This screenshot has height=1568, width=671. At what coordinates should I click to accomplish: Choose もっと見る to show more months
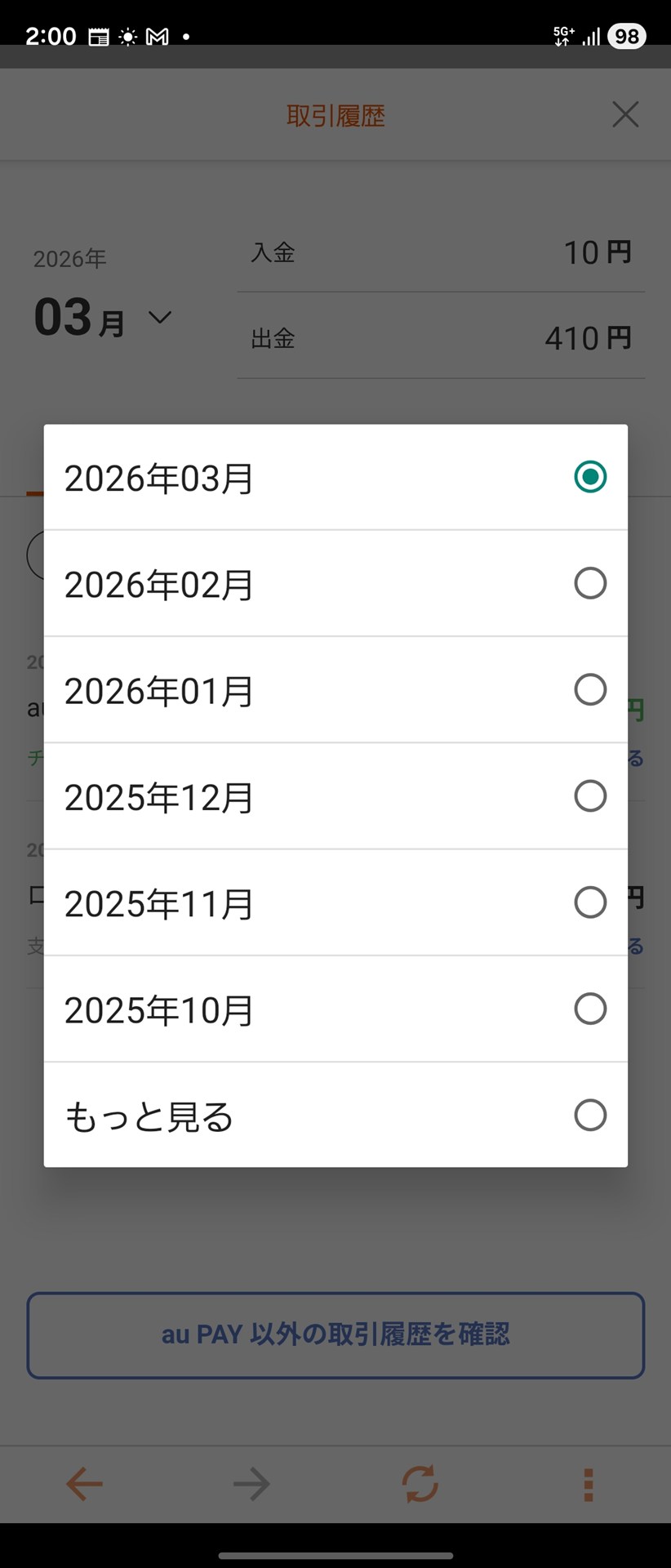click(335, 1115)
